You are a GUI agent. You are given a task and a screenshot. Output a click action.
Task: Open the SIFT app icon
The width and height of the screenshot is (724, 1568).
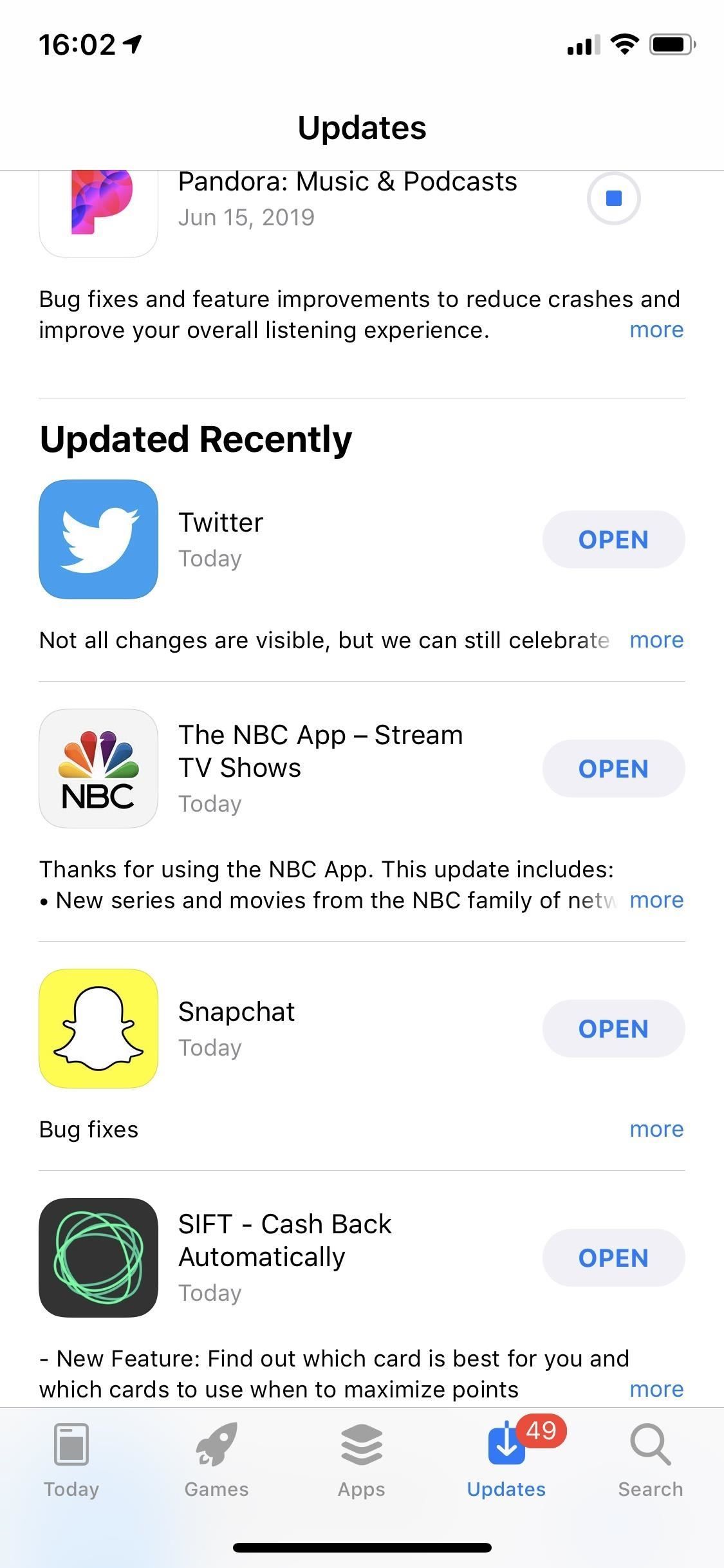pos(98,1257)
